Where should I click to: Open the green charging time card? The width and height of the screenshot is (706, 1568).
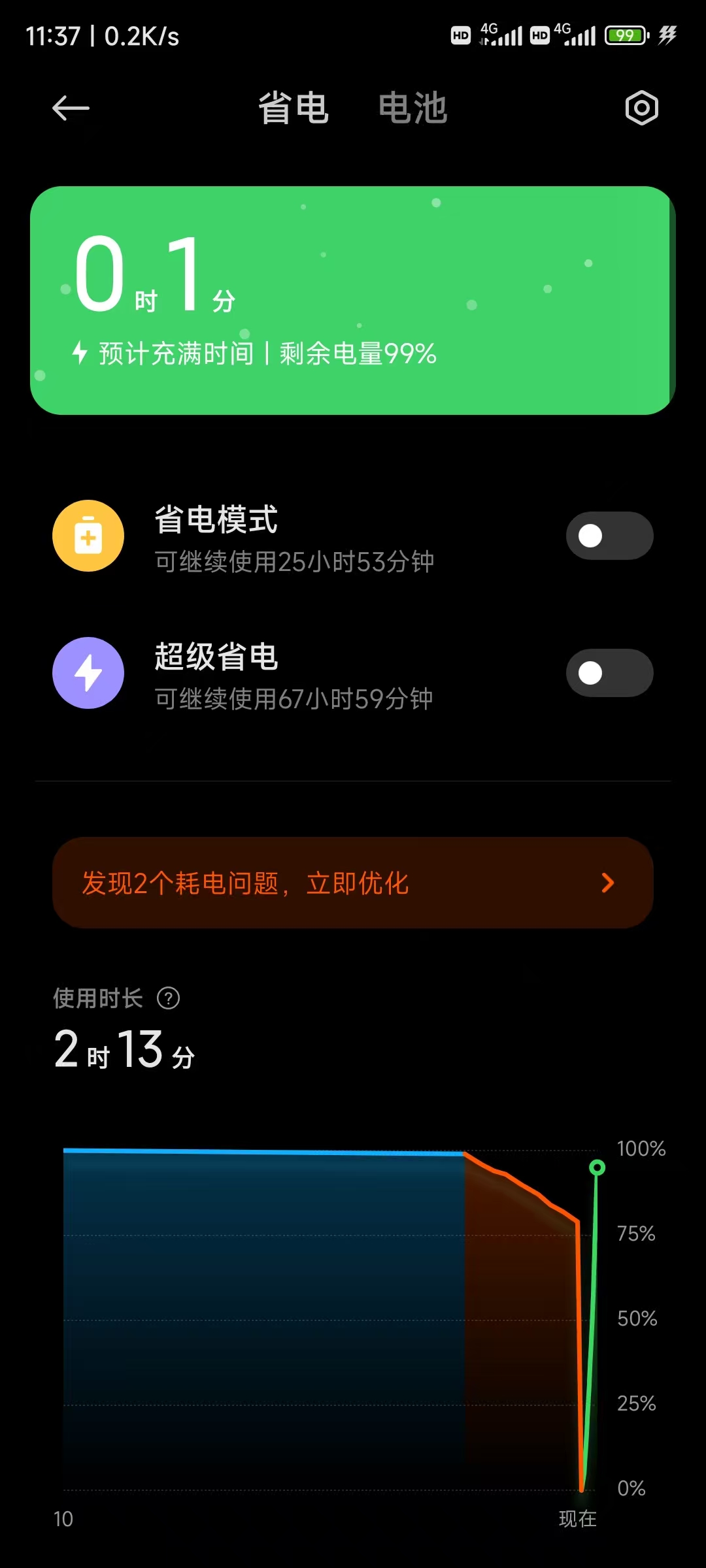click(x=353, y=301)
